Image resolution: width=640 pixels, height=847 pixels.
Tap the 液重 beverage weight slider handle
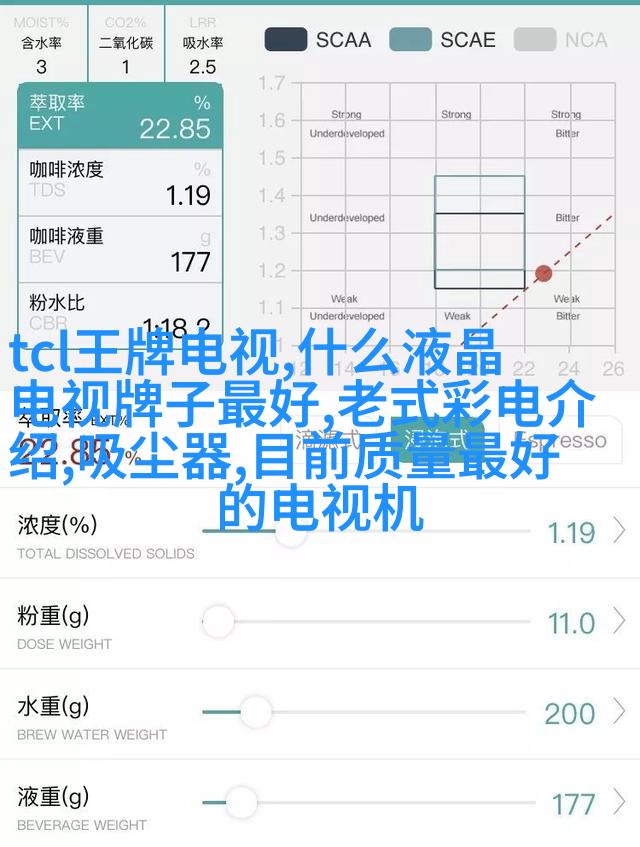[x=240, y=802]
